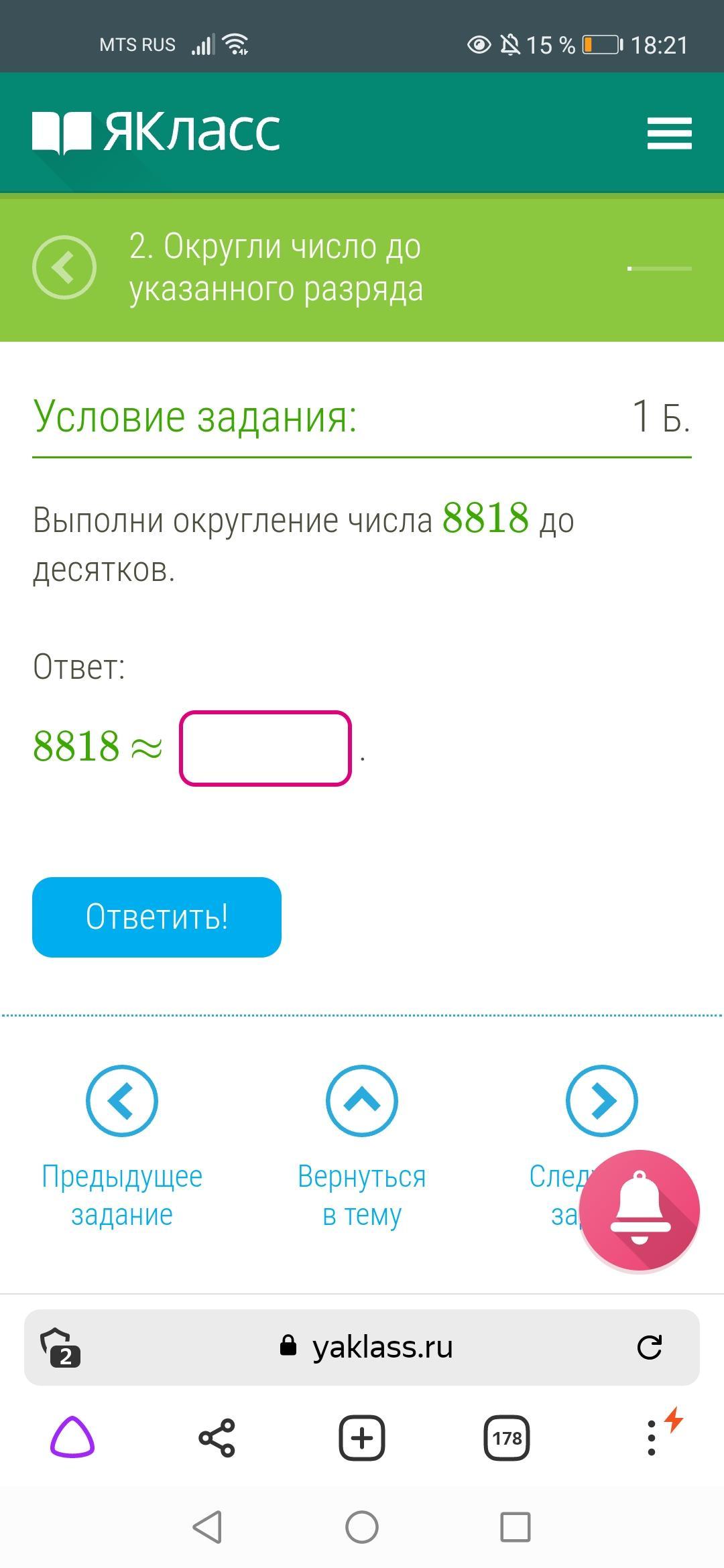
Task: Open the pink notification bell button
Action: pyautogui.click(x=639, y=1210)
